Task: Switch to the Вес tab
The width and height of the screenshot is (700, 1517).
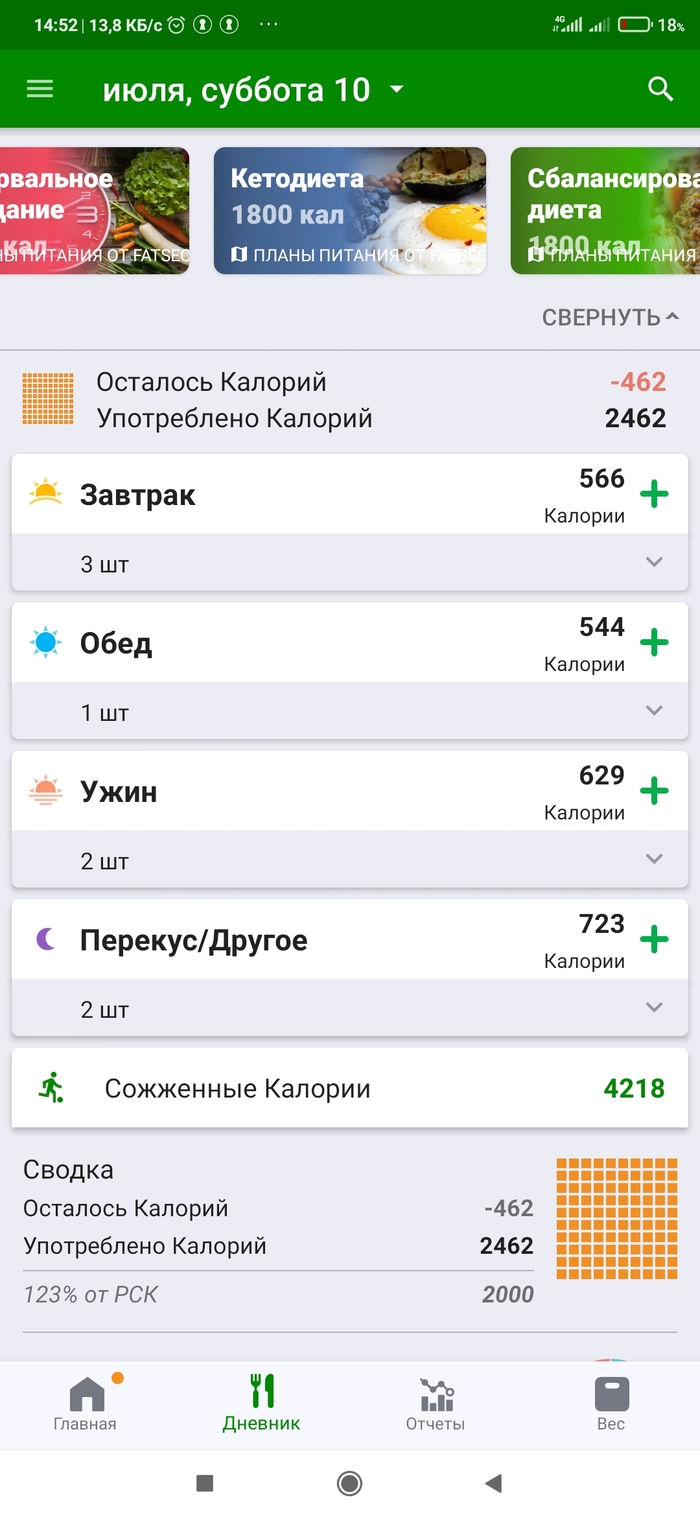Action: (x=611, y=1404)
